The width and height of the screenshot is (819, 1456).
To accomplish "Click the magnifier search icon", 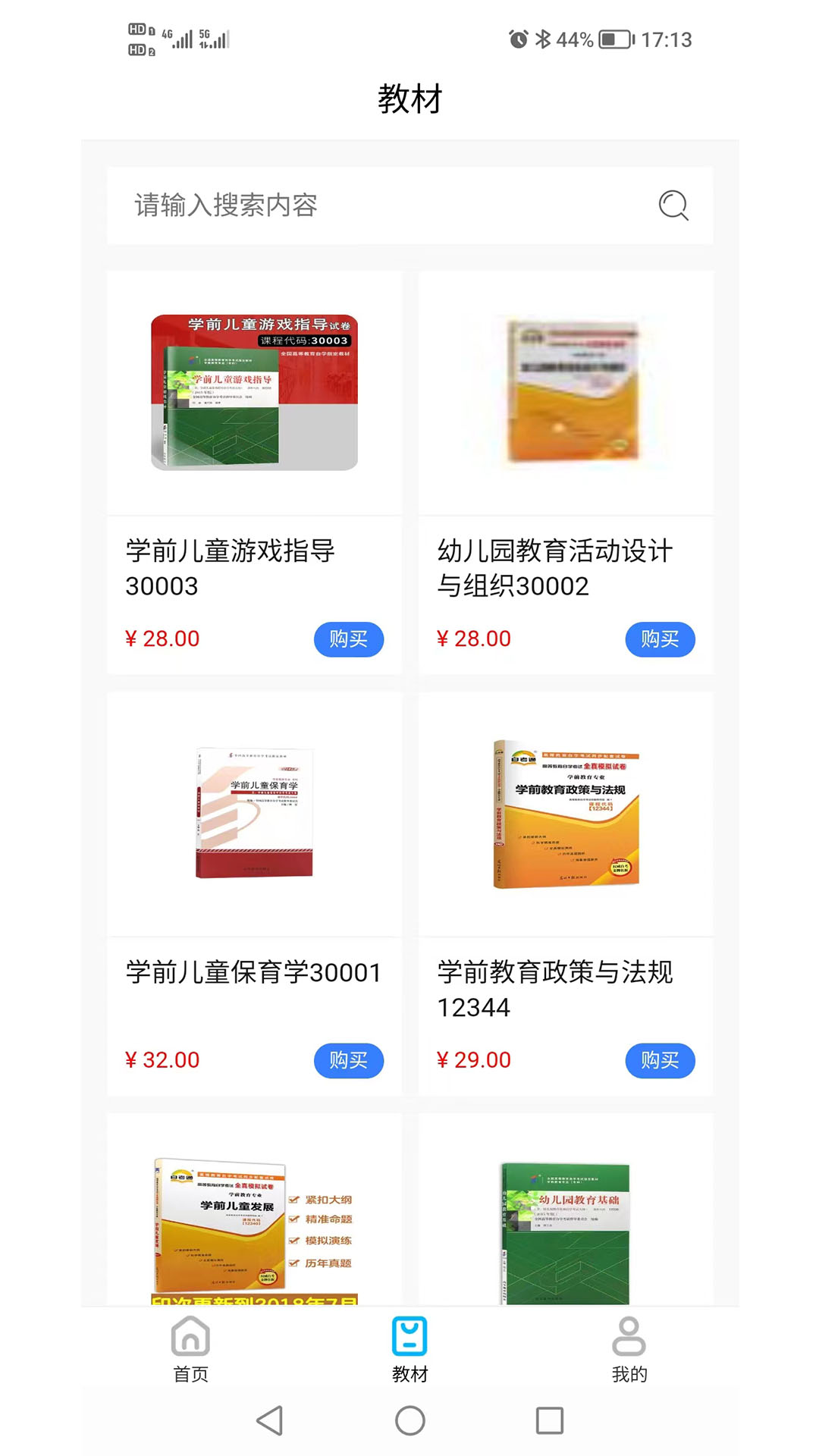I will pyautogui.click(x=674, y=206).
